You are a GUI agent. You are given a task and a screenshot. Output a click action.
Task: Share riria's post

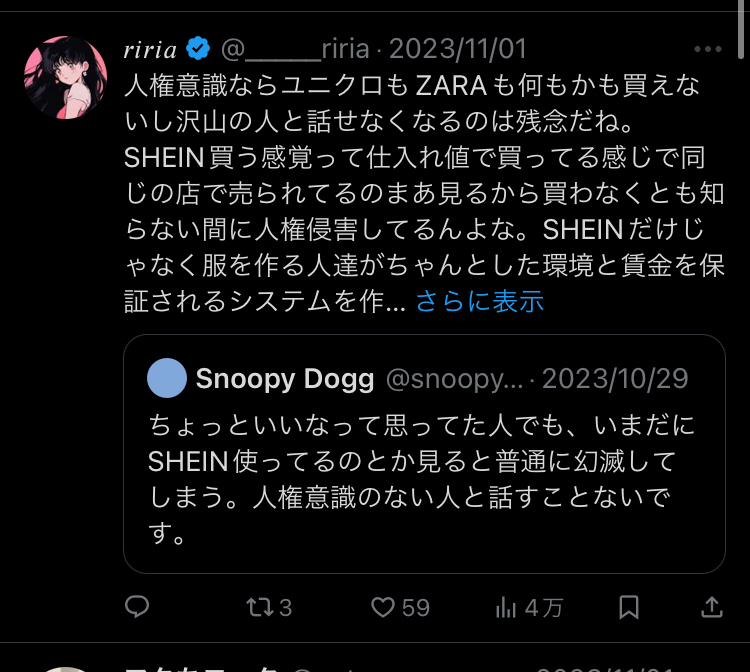712,606
